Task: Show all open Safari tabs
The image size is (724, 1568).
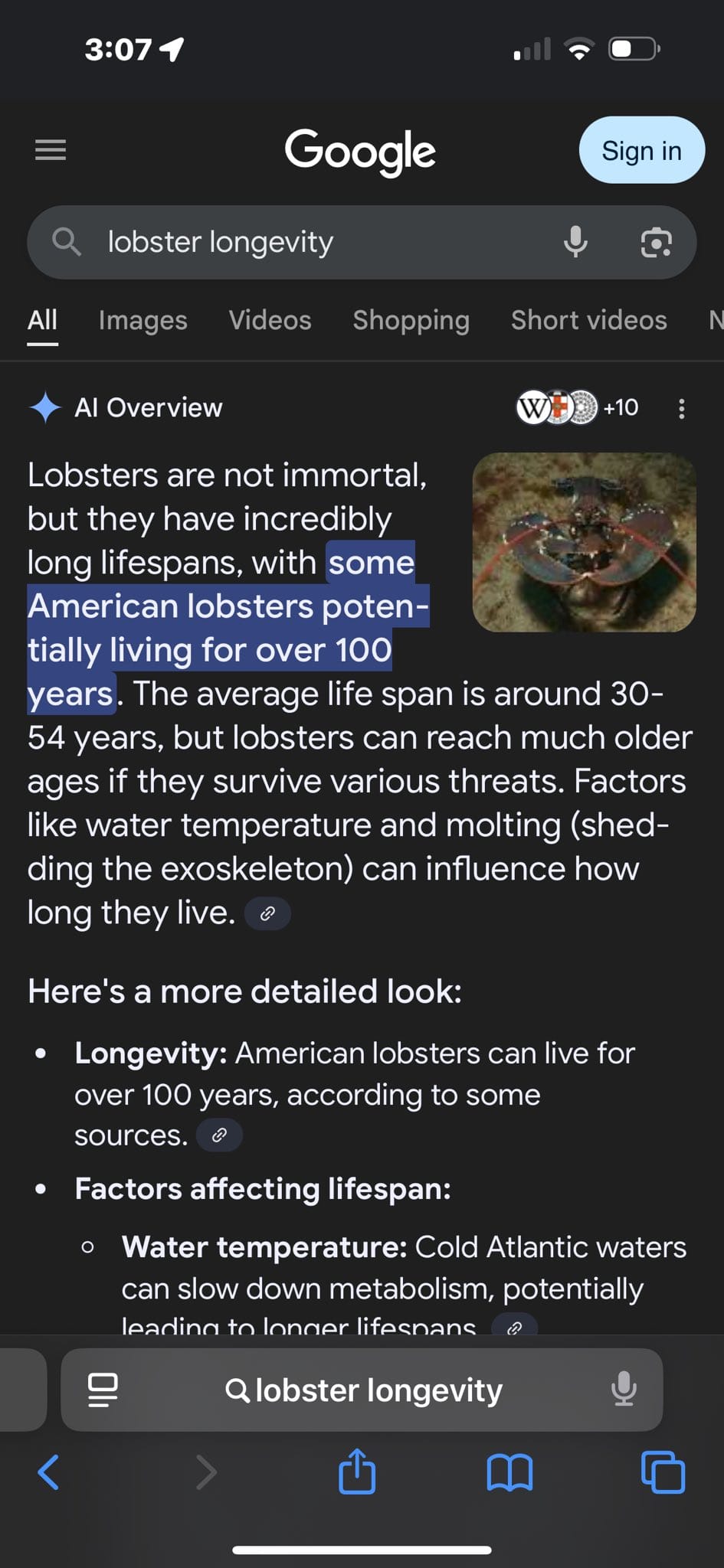Action: pyautogui.click(x=663, y=1472)
